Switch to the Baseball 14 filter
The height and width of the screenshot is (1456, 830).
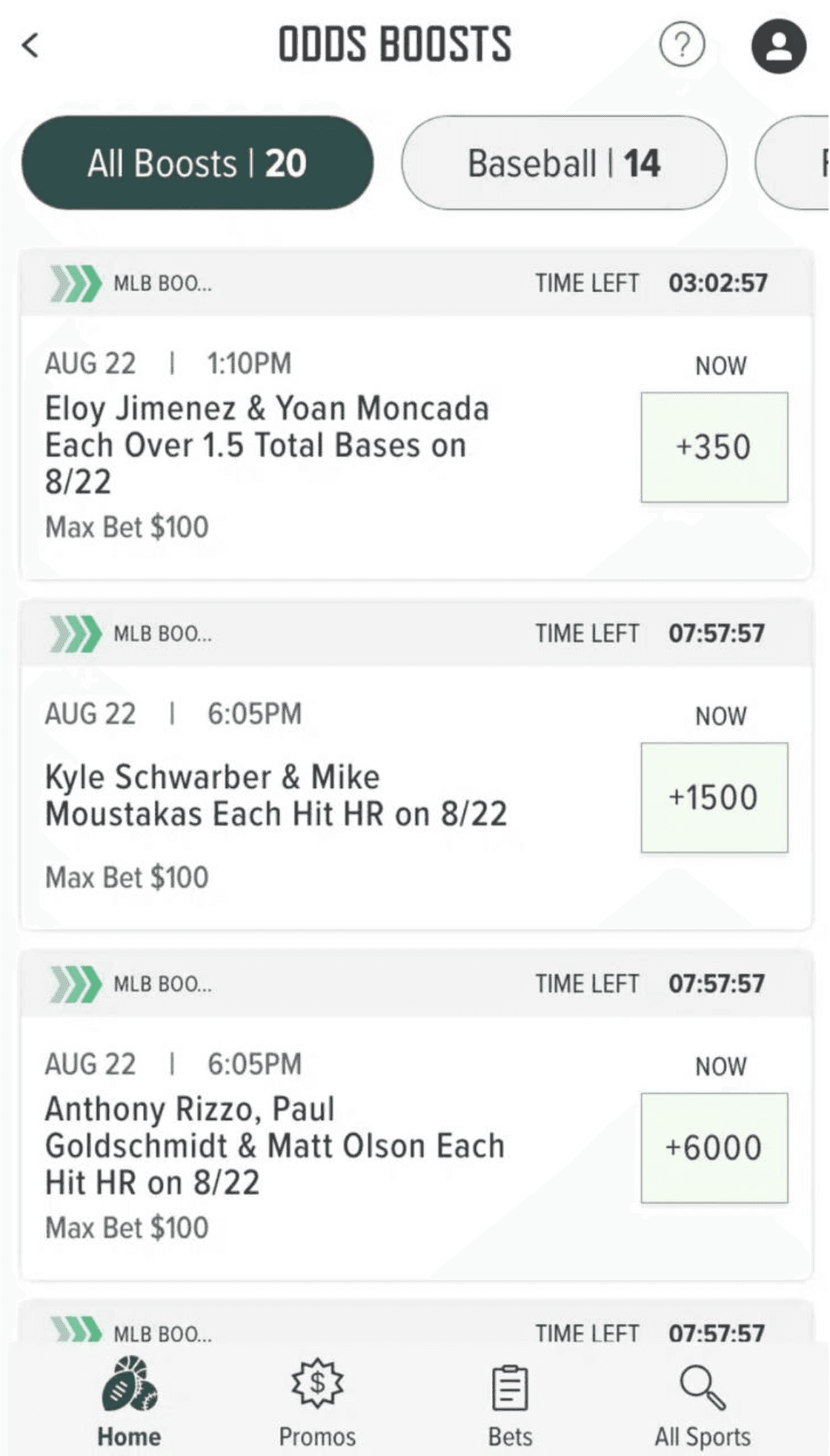click(x=565, y=163)
